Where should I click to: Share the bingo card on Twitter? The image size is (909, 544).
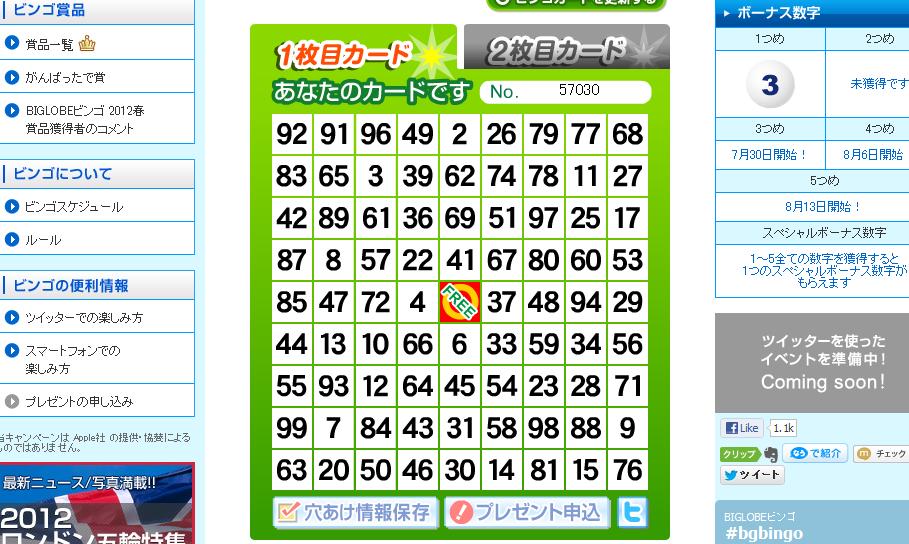pyautogui.click(x=632, y=513)
